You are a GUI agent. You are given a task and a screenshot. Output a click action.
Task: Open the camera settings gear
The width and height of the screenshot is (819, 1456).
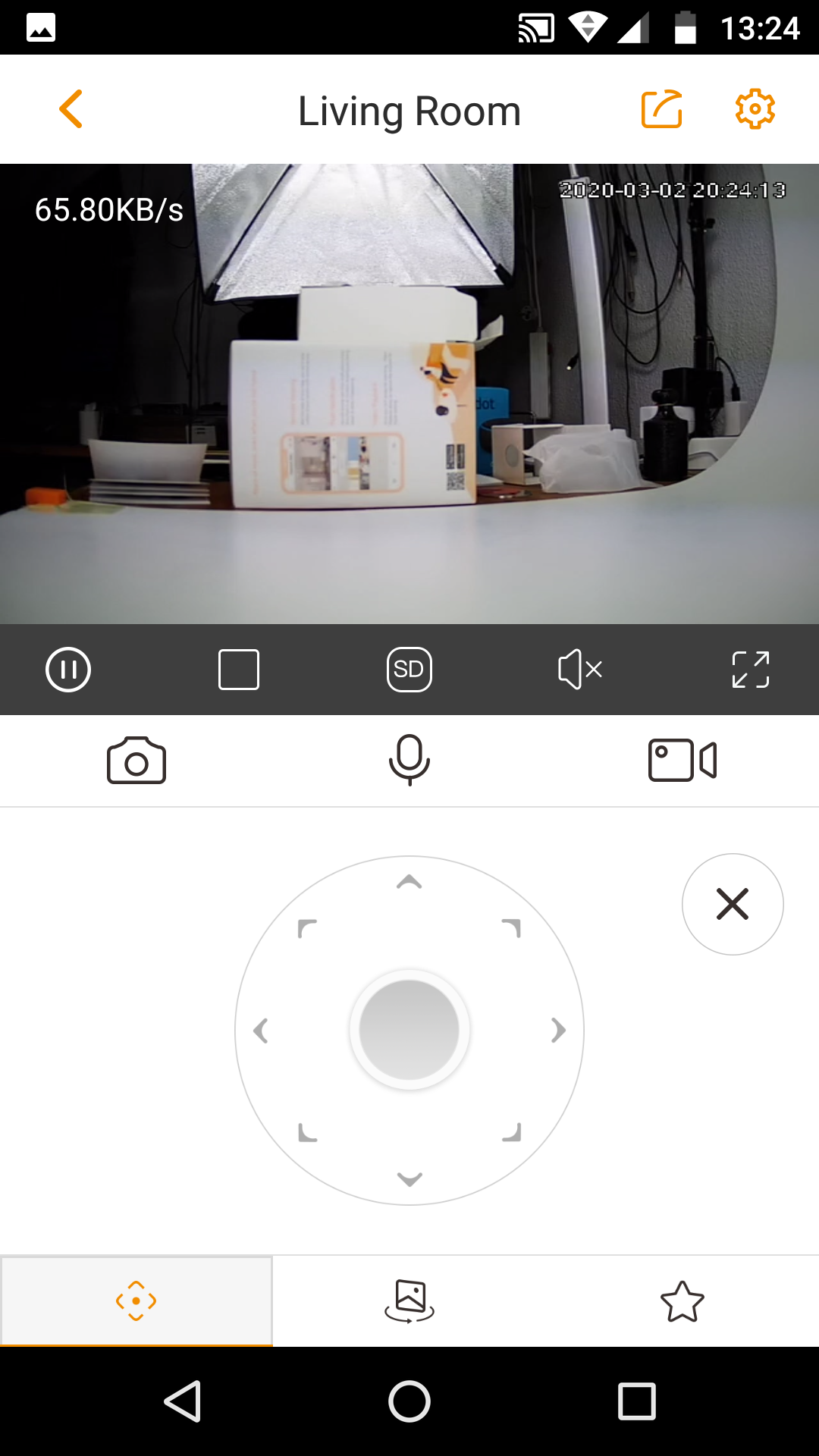[755, 109]
